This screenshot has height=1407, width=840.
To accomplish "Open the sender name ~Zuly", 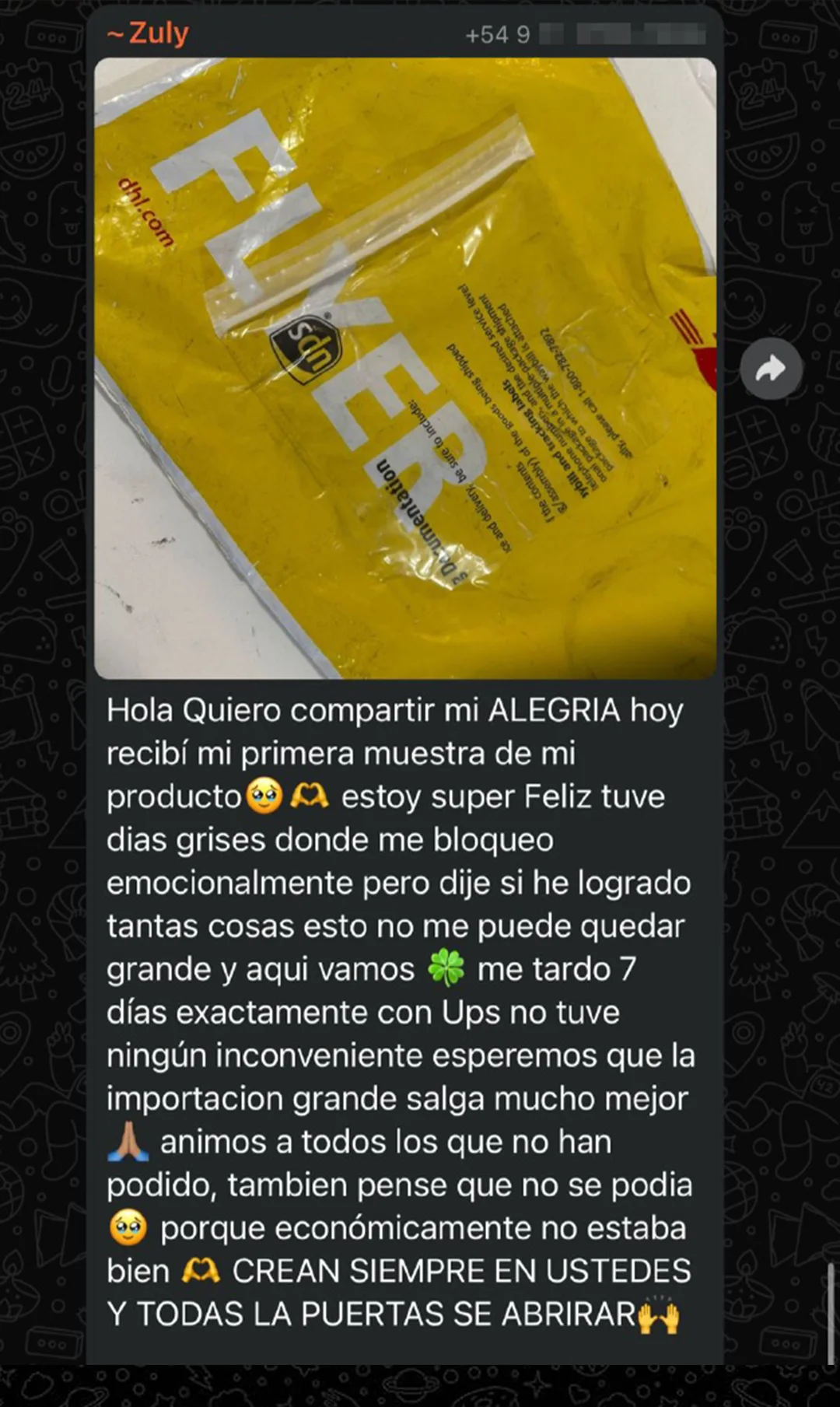I will pos(149,33).
